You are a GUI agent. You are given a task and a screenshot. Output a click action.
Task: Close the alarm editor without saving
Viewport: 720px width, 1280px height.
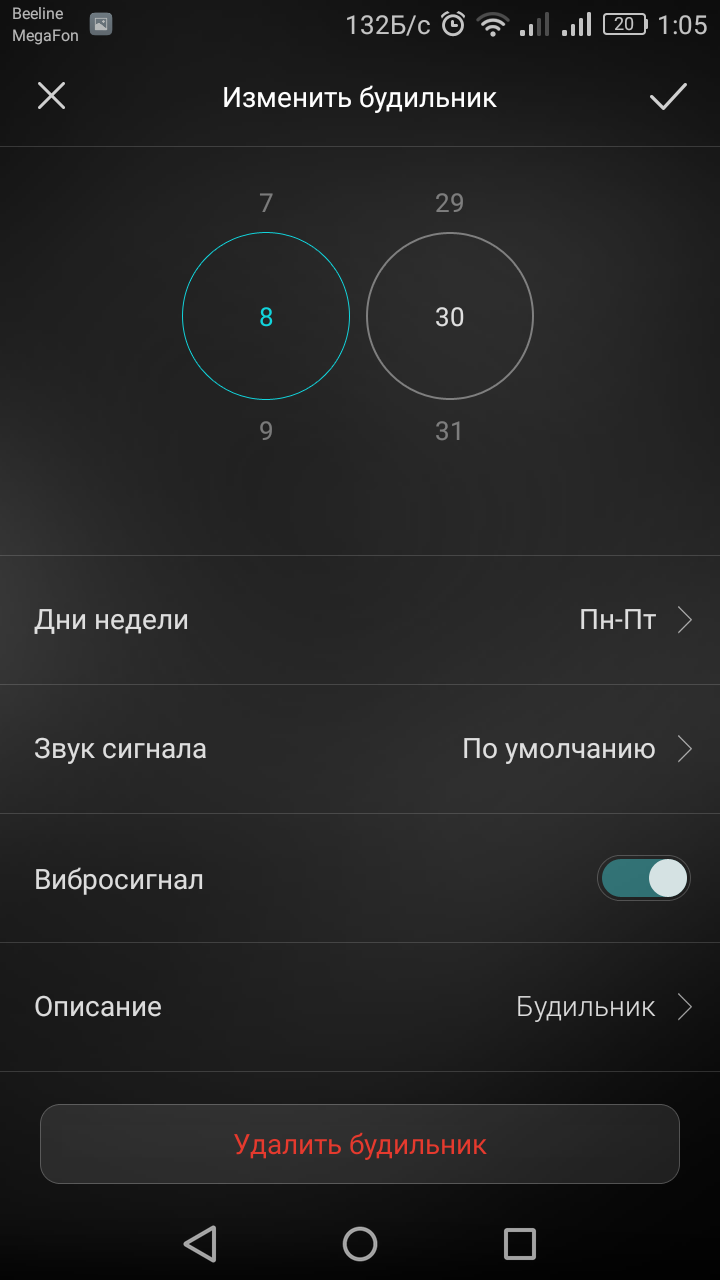click(x=51, y=96)
